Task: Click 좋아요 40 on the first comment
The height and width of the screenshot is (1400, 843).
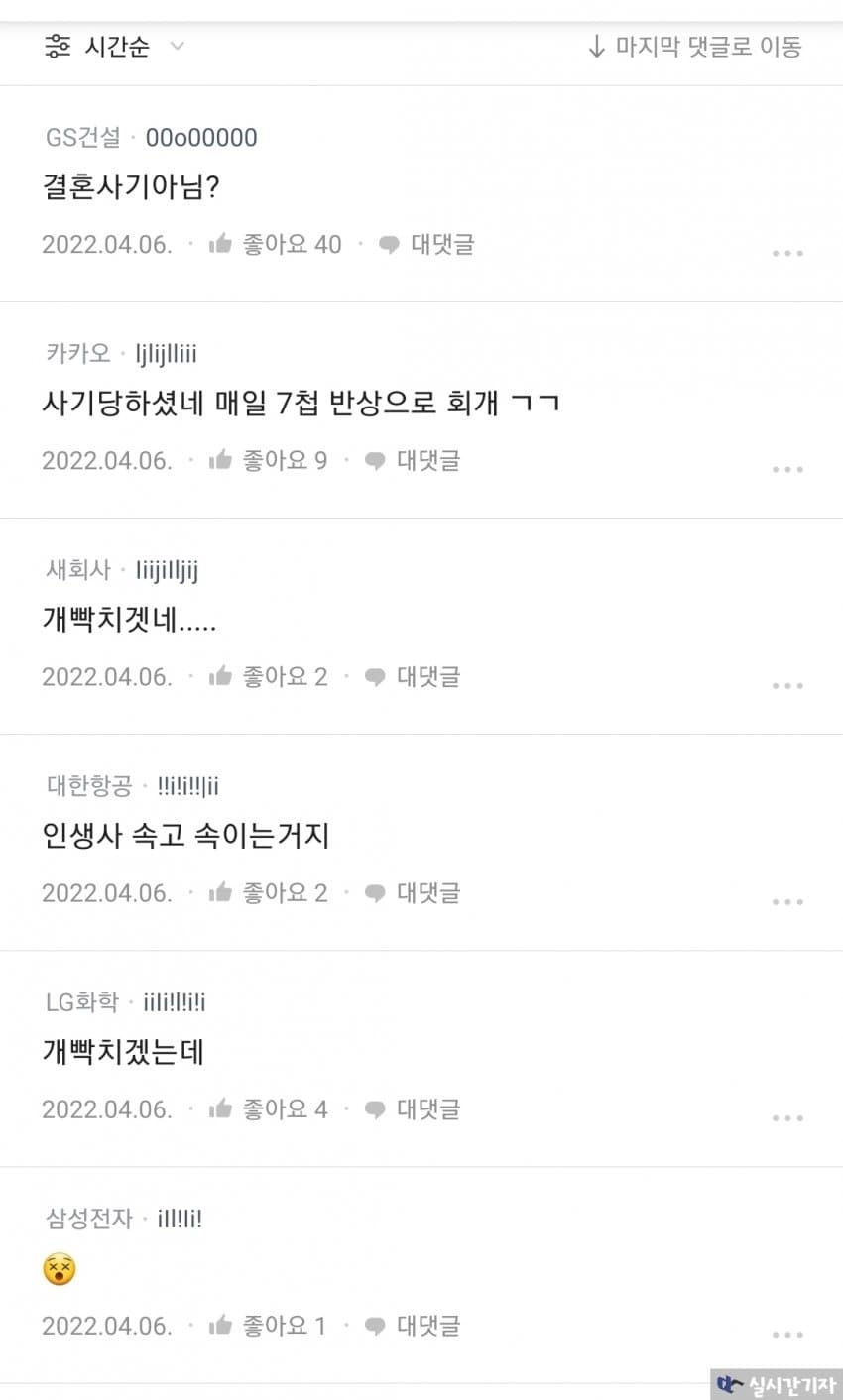Action: pyautogui.click(x=292, y=244)
